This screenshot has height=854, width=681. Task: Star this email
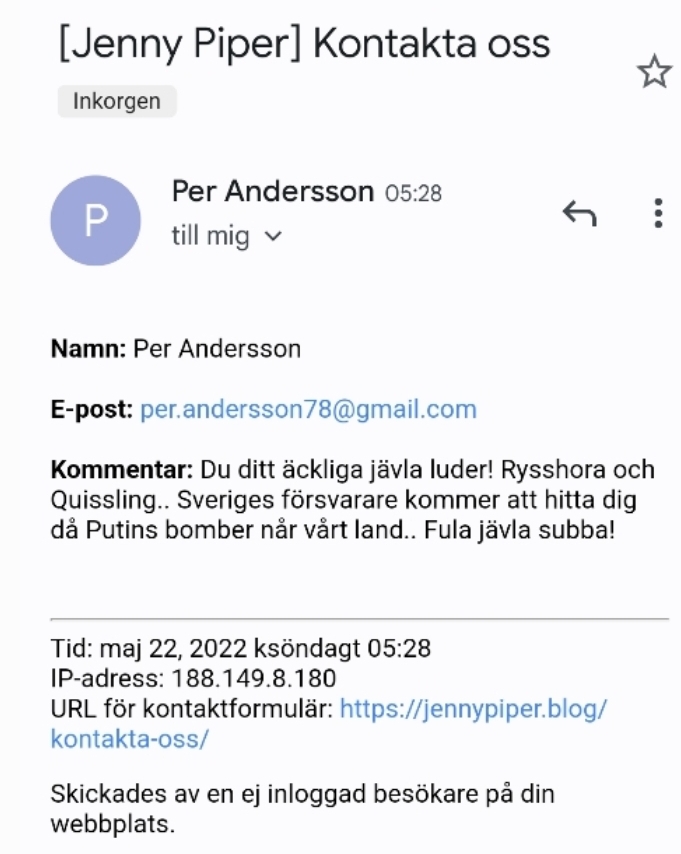pos(654,72)
